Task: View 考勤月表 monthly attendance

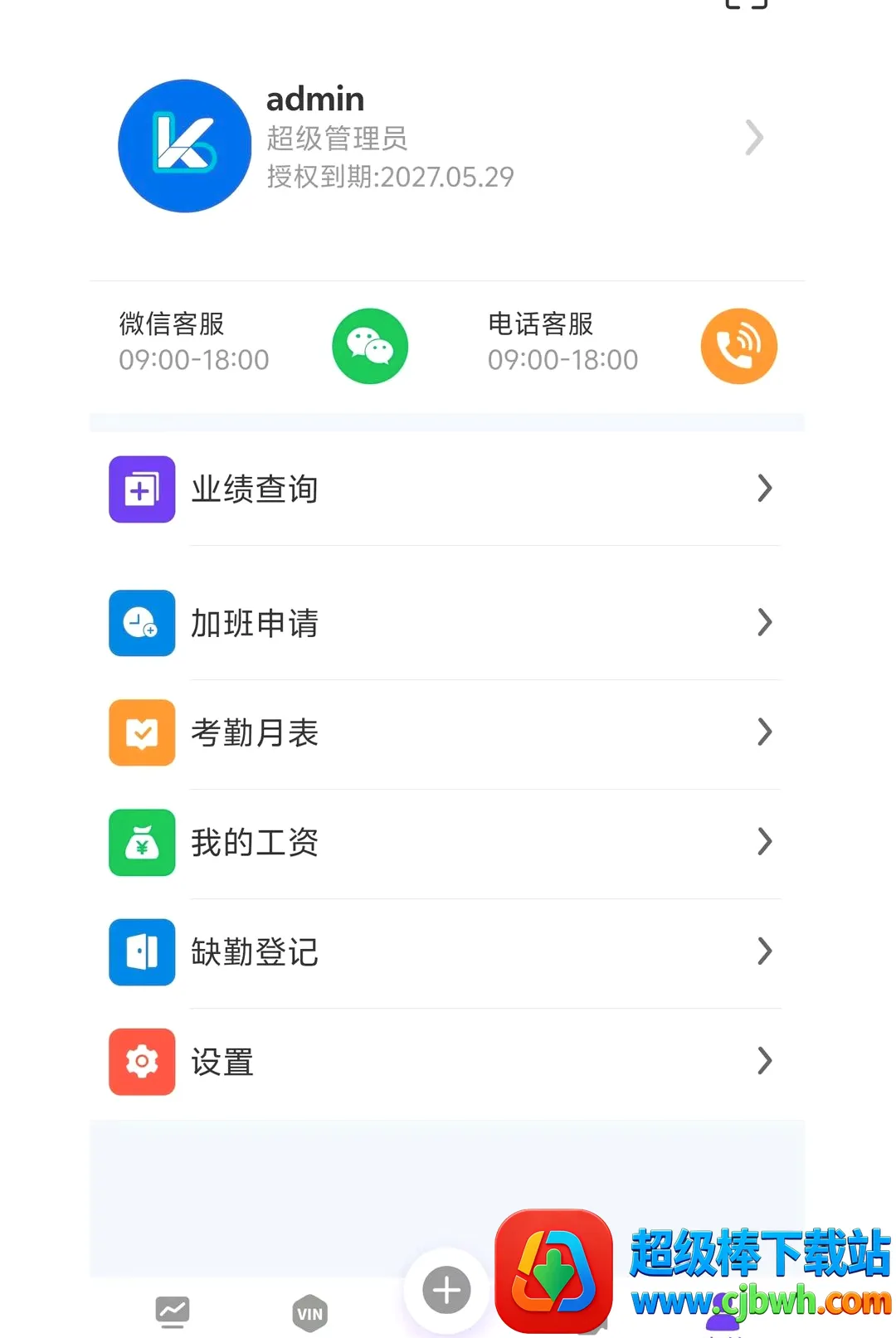Action: pyautogui.click(x=446, y=732)
